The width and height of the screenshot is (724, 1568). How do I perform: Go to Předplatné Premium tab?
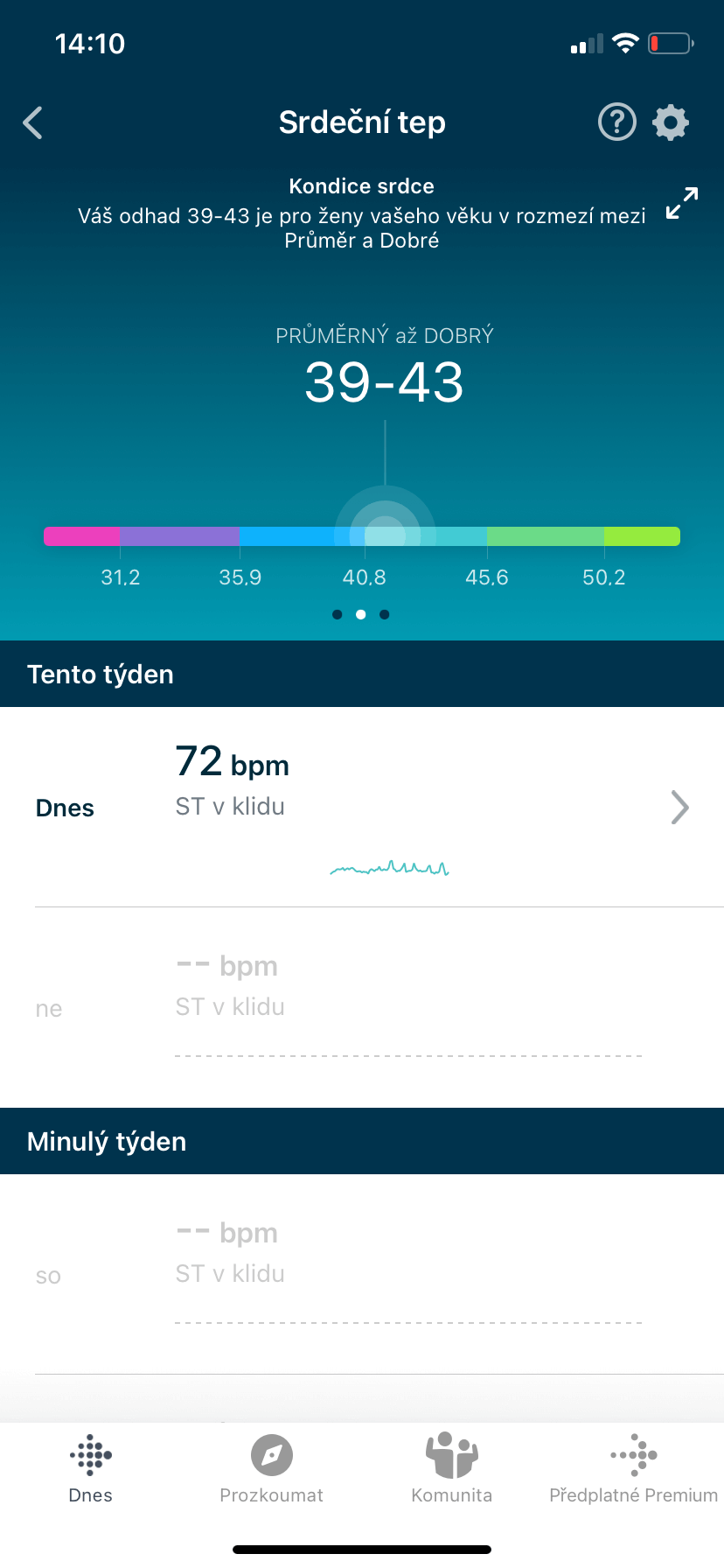point(633,1468)
